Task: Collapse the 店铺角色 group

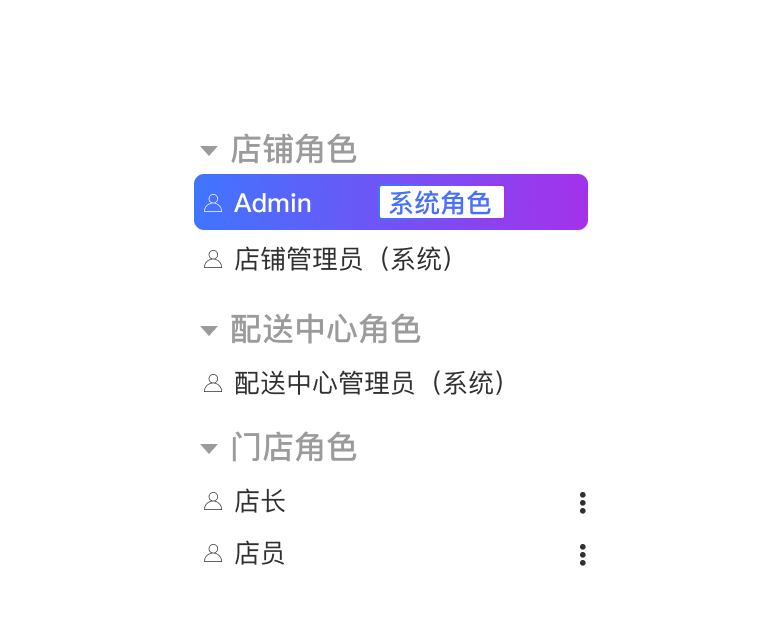Action: (209, 151)
